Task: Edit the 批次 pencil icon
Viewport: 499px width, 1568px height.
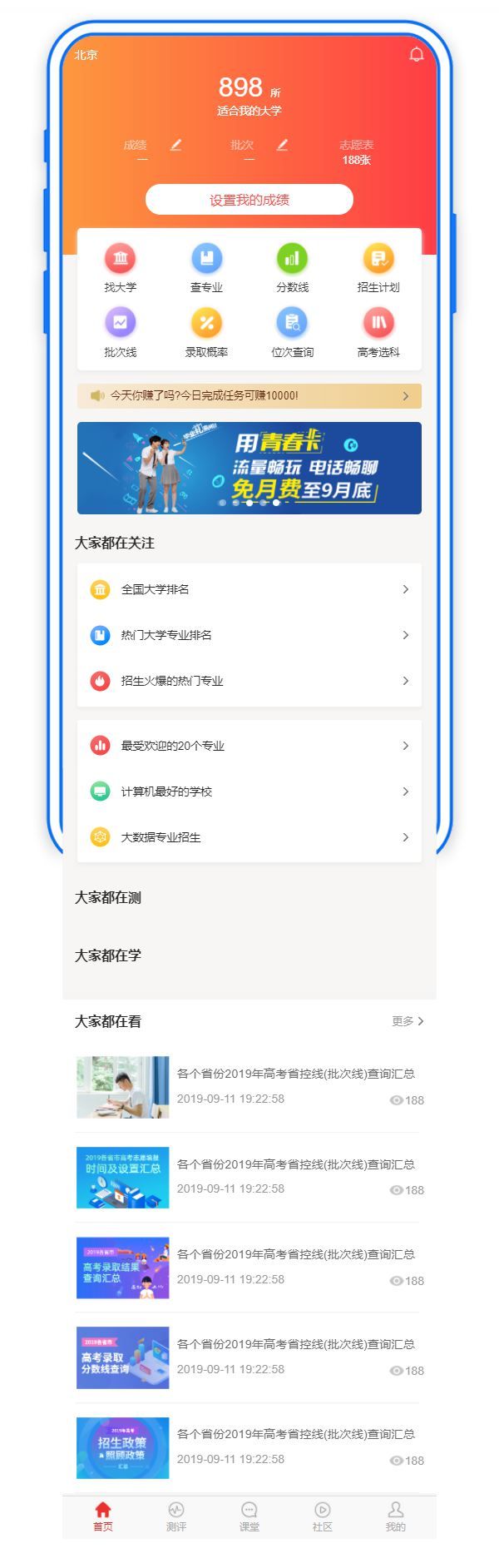Action: [x=282, y=145]
